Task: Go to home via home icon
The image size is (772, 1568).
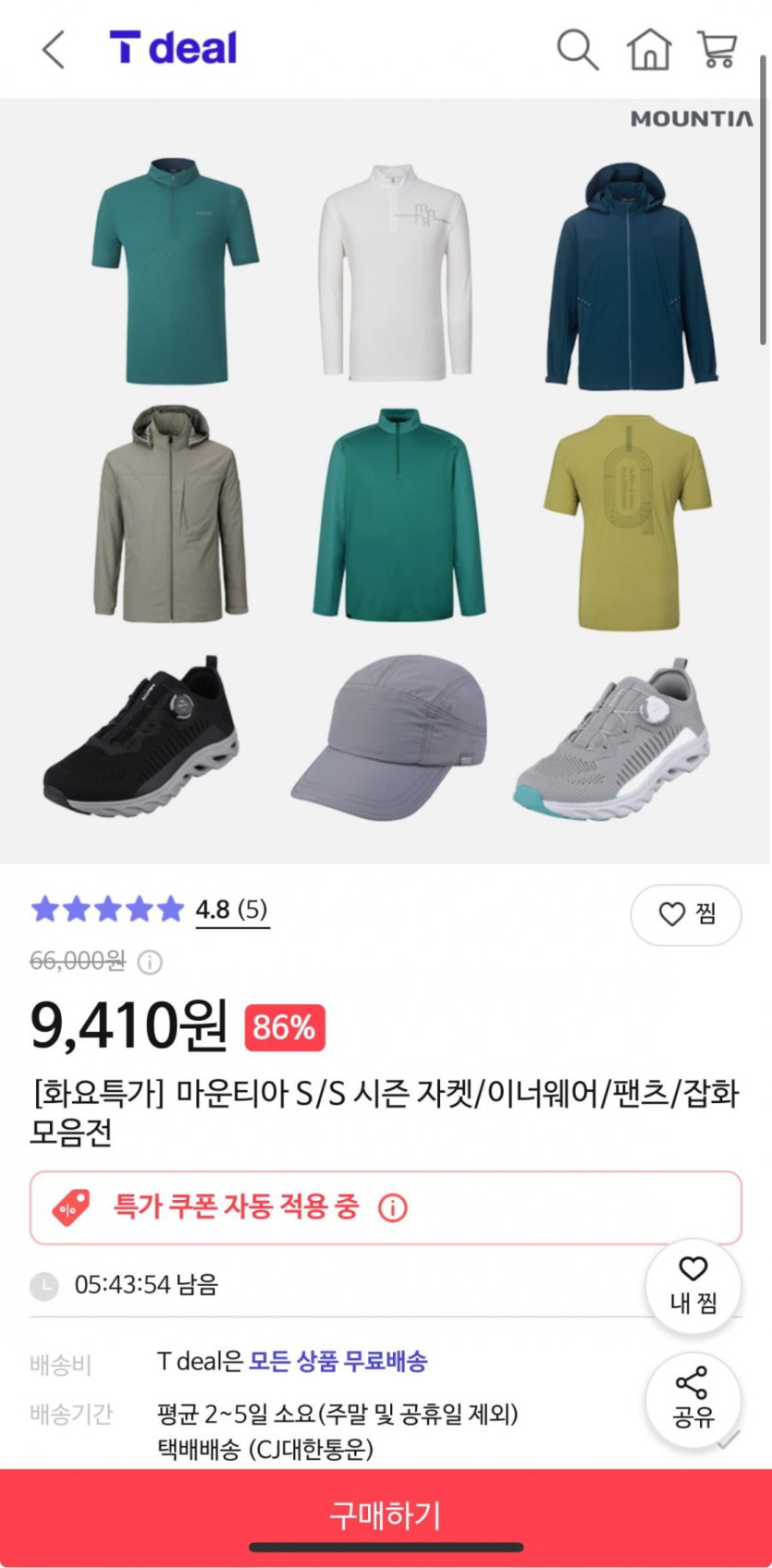Action: coord(651,49)
